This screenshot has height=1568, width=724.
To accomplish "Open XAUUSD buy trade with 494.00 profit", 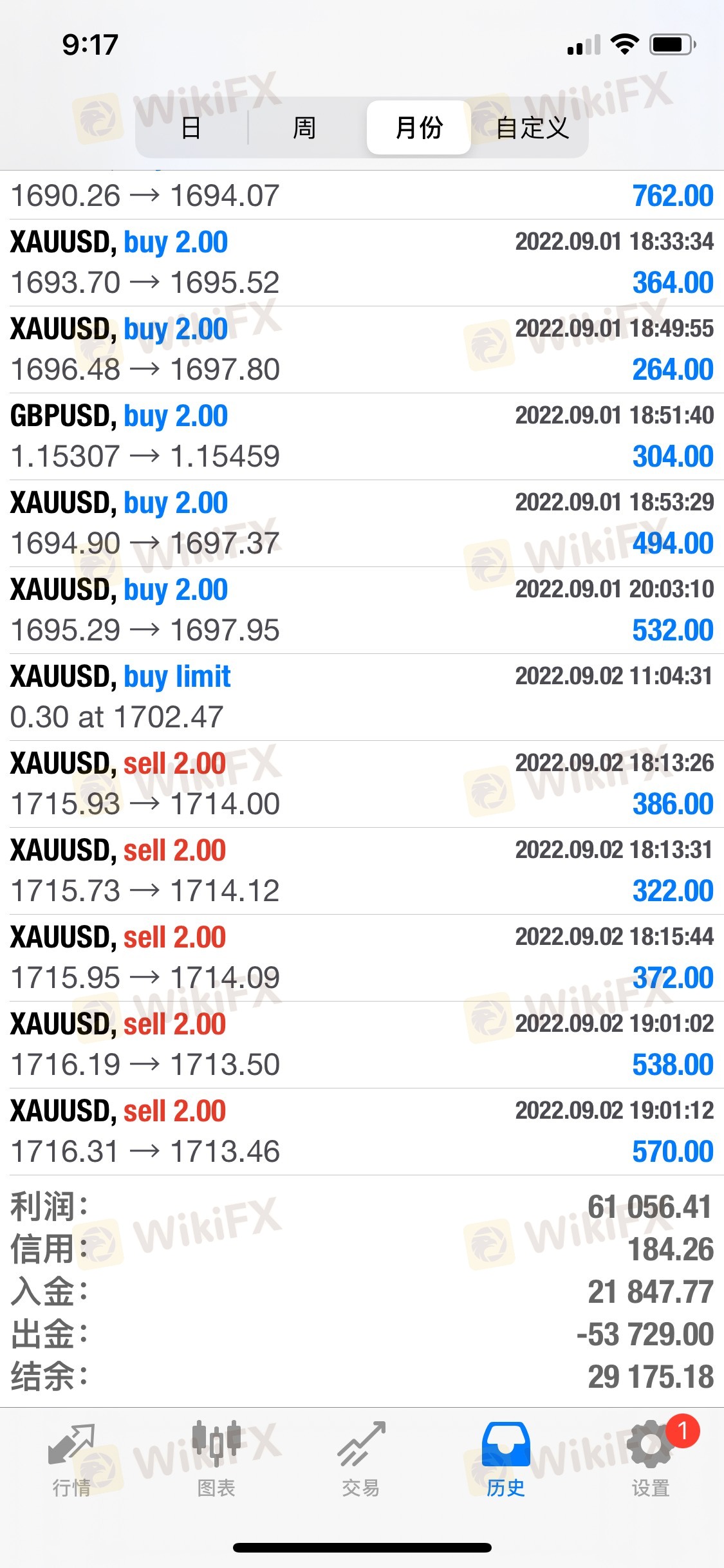I will (x=362, y=523).
